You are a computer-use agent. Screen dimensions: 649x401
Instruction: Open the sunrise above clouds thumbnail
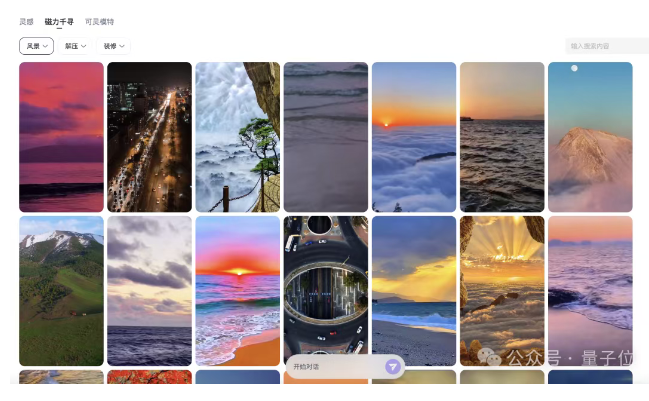click(x=413, y=136)
